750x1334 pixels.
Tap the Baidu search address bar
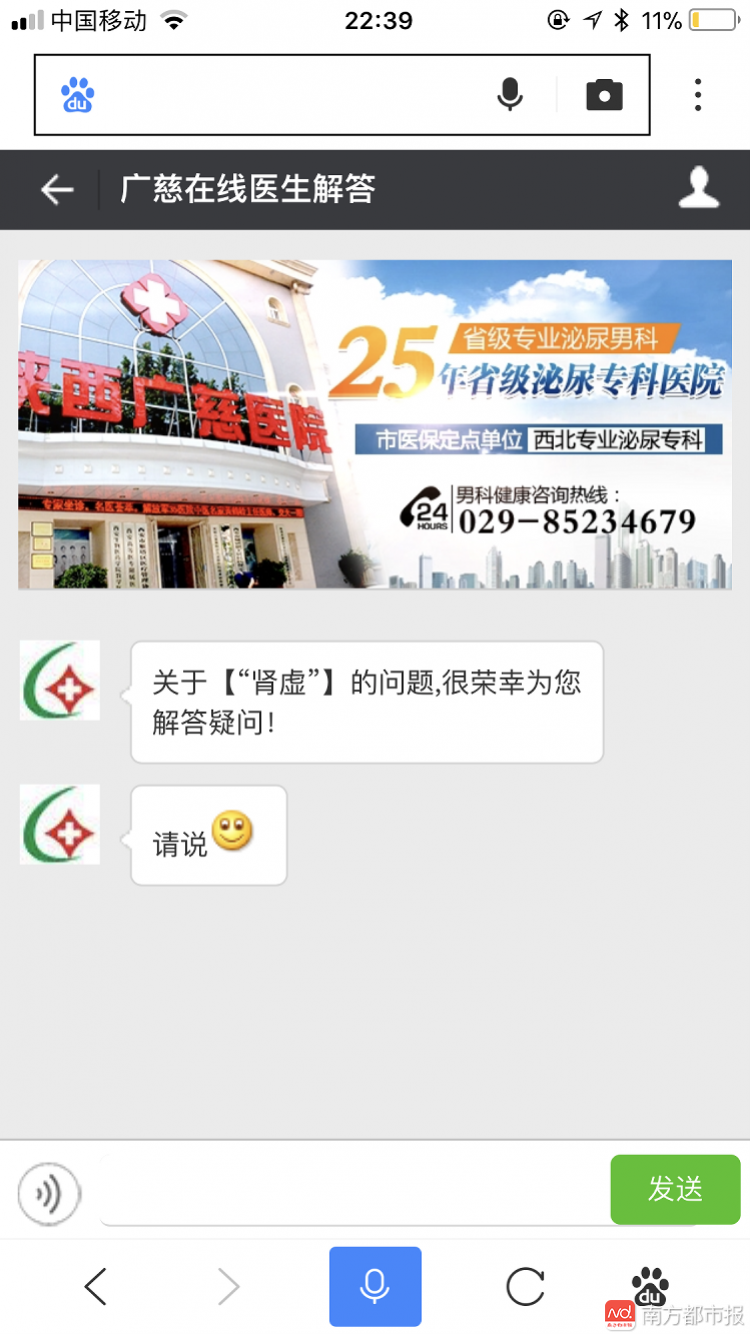(290, 95)
